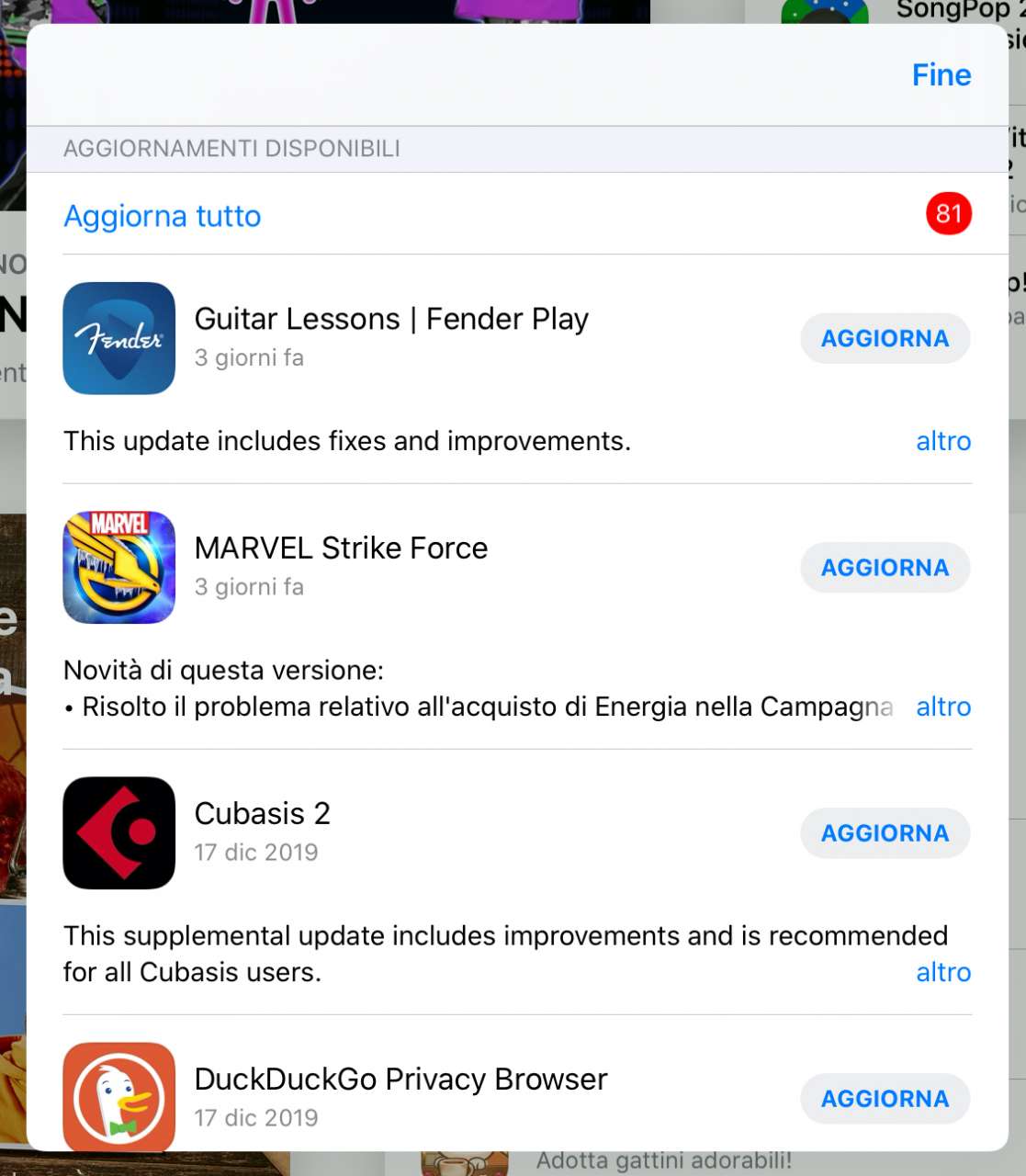Expand Cubasis 2 update notes with altro
The height and width of the screenshot is (1176, 1026).
(942, 972)
